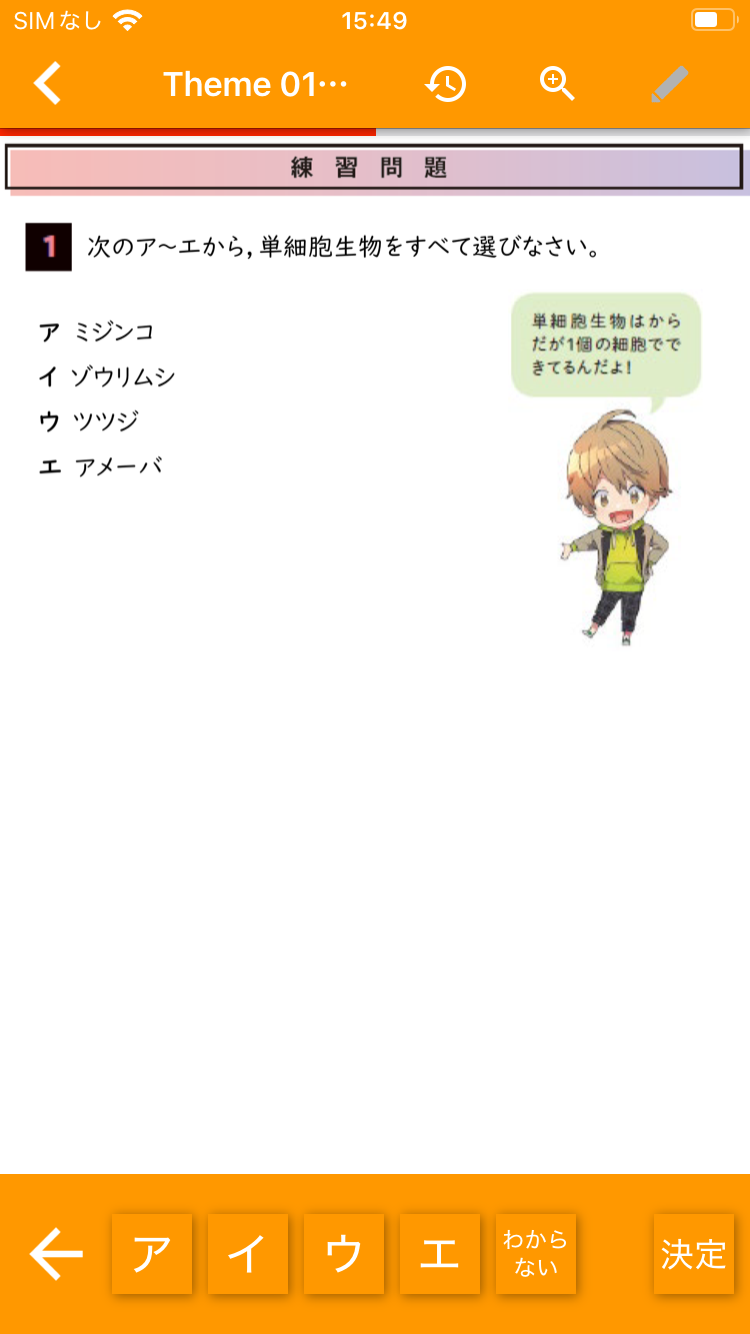This screenshot has height=1334, width=750.
Task: Open the pencil edit tool
Action: (669, 84)
